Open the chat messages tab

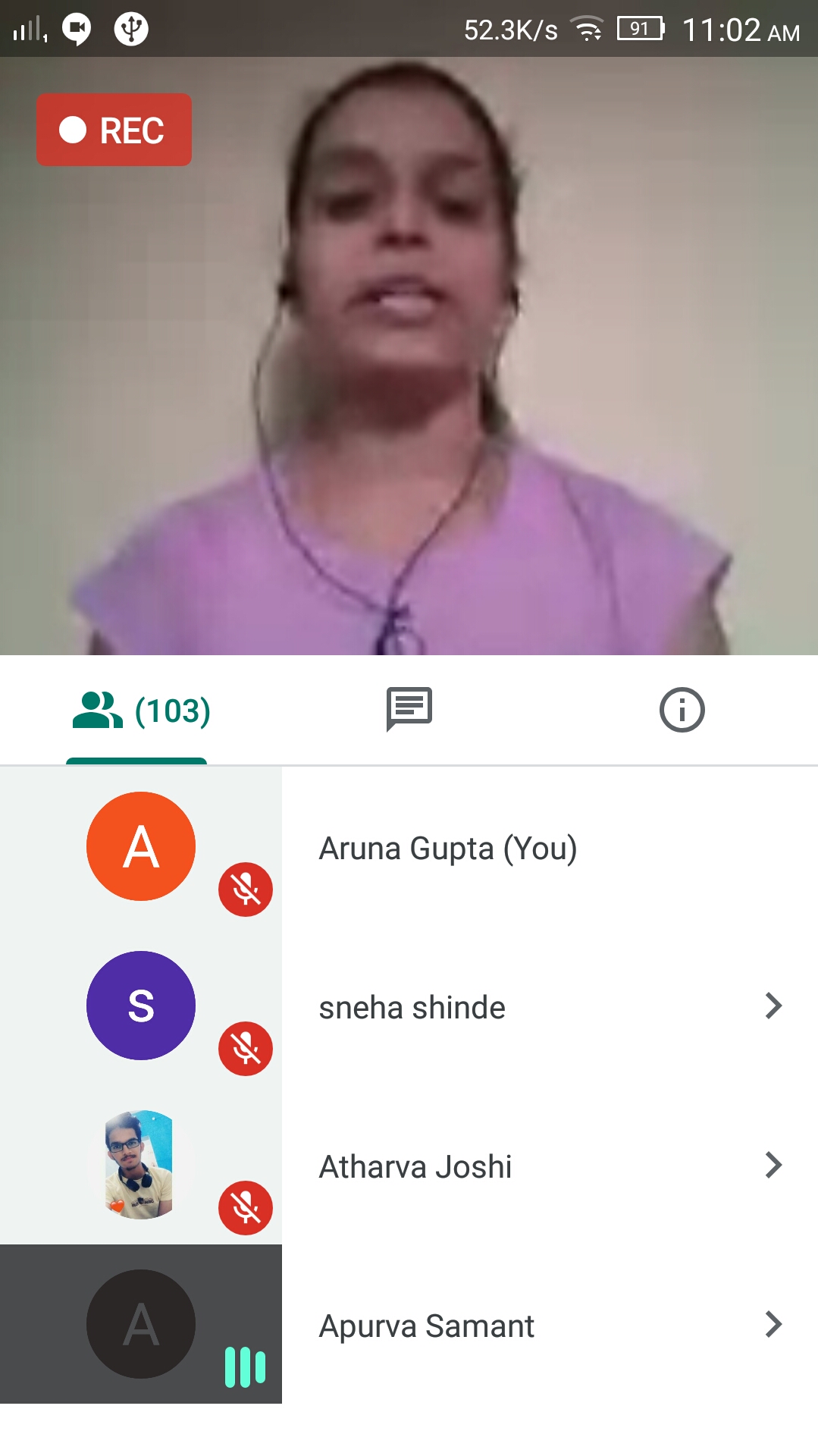click(x=409, y=710)
